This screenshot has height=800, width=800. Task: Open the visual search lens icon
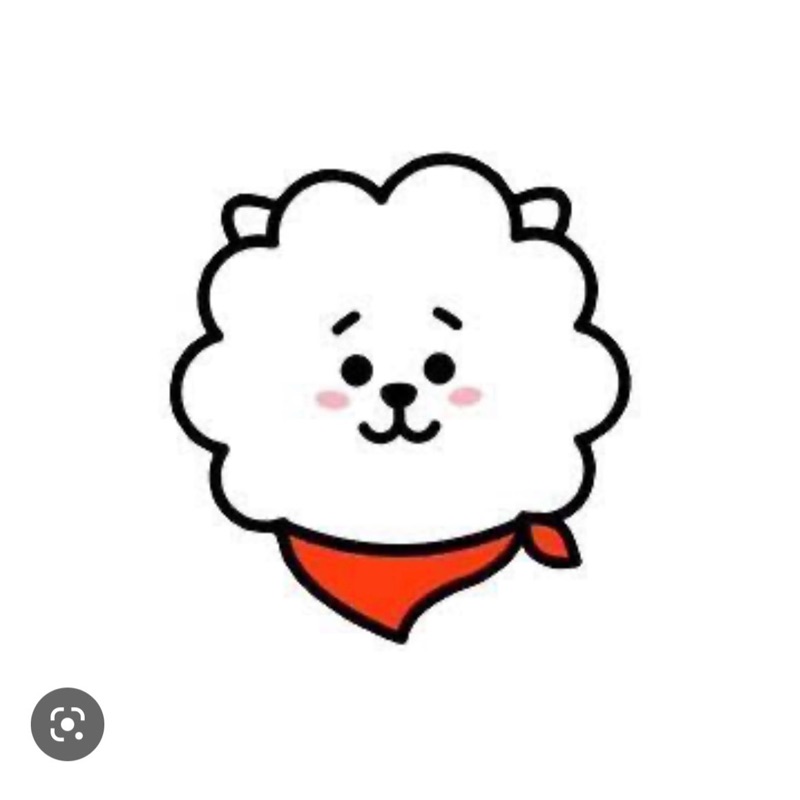click(x=67, y=723)
